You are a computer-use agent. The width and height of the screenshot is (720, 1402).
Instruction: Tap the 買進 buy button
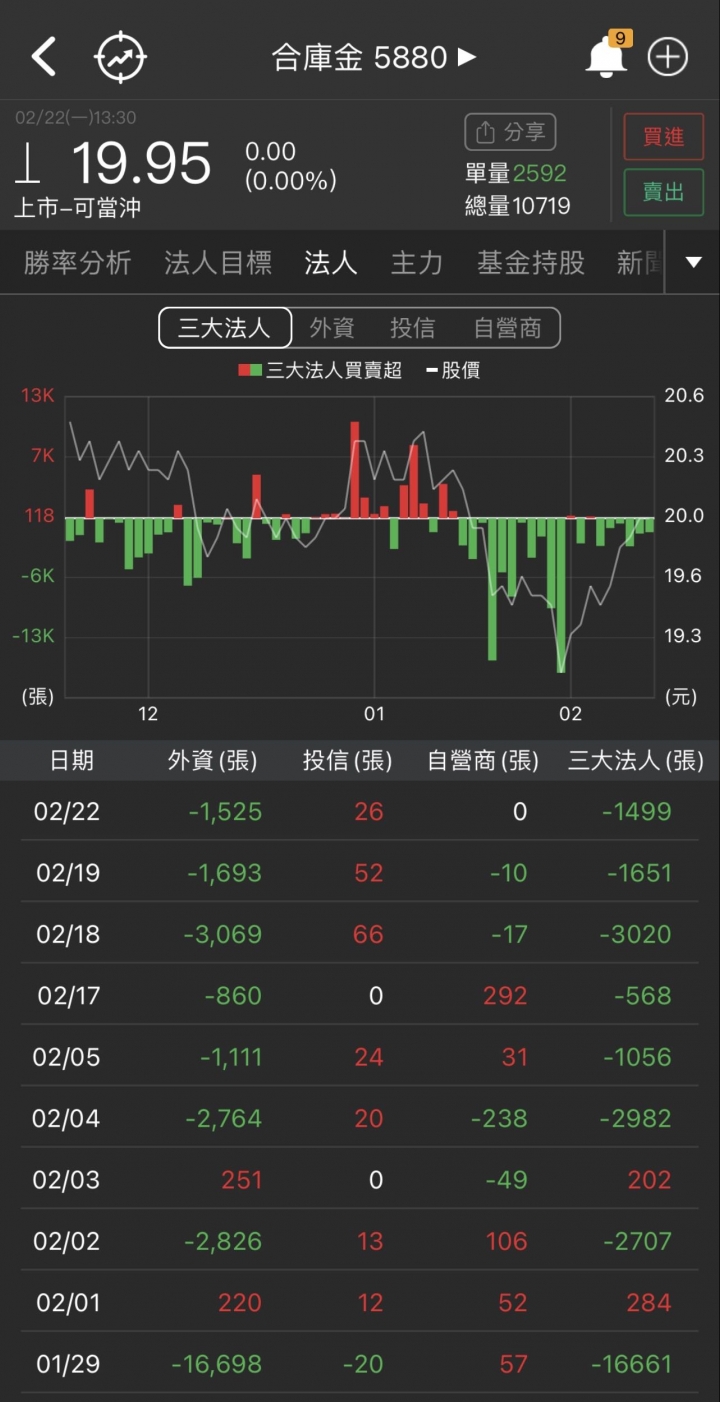pos(663,137)
